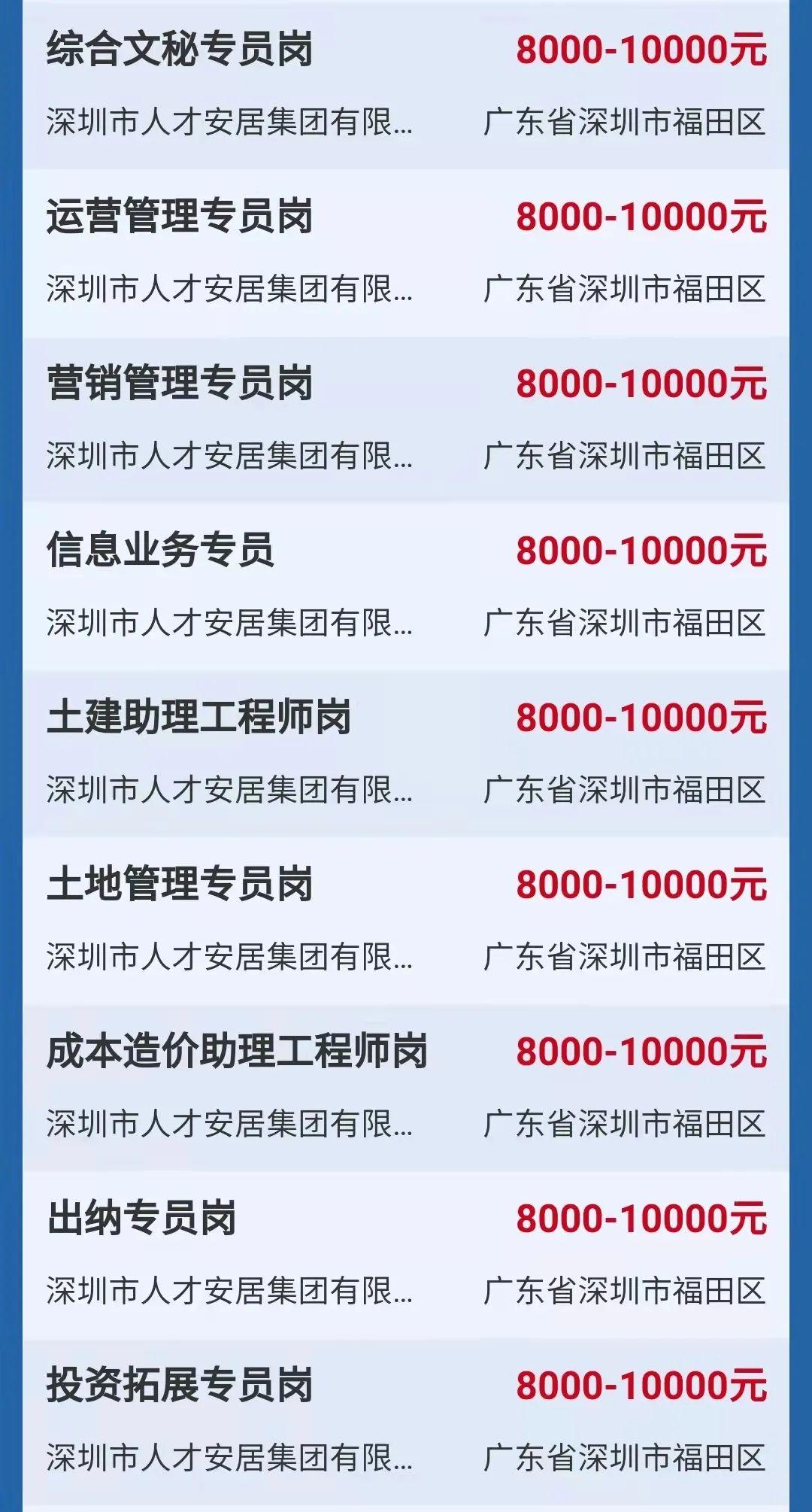View the 土地管理专员岗 job details
Viewport: 812px width, 1512px height.
[x=180, y=885]
